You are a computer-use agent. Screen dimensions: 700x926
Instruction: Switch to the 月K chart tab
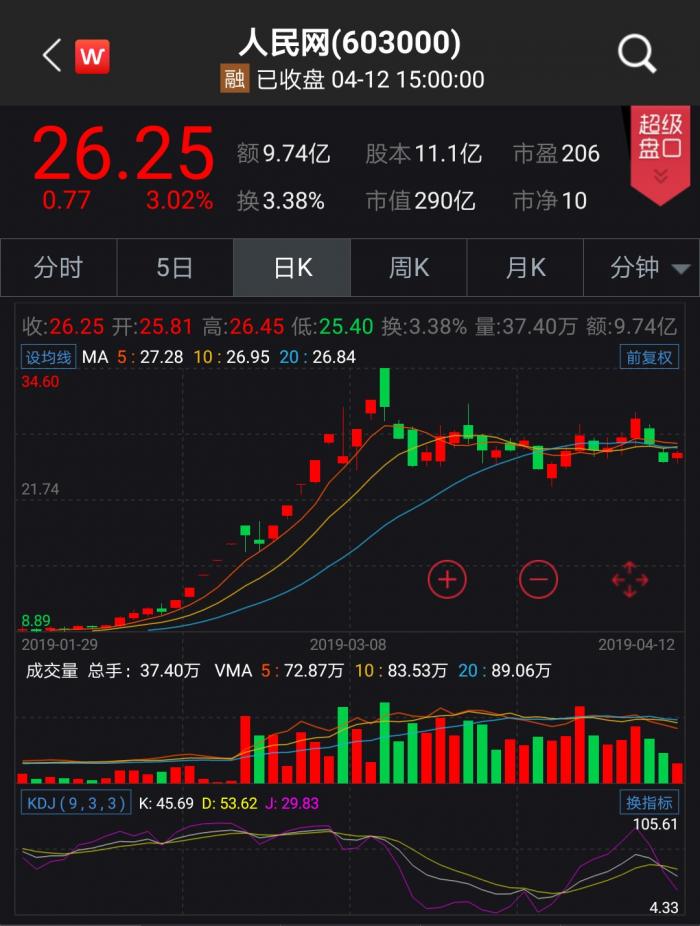click(526, 268)
